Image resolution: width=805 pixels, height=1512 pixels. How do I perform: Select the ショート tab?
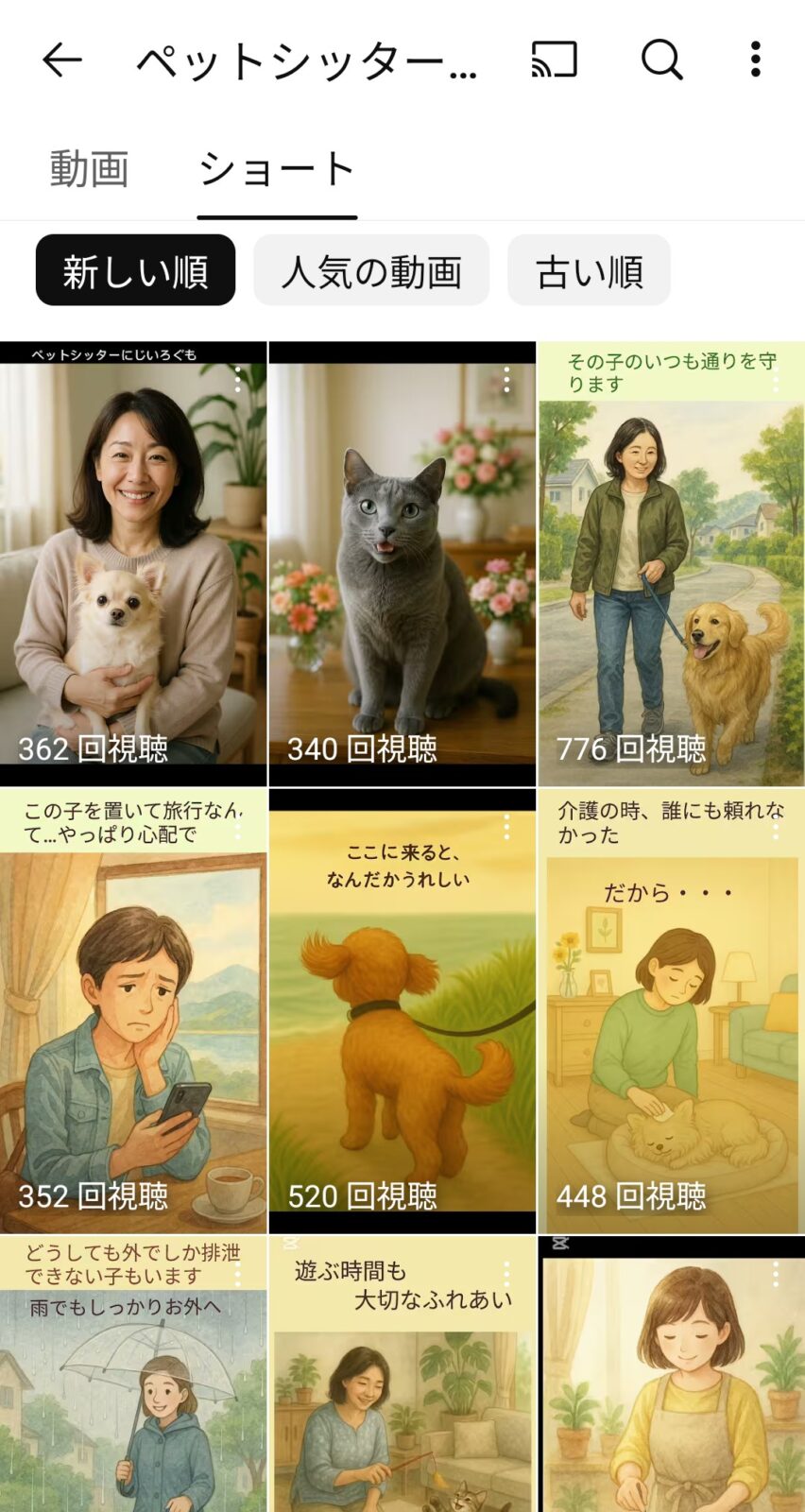click(277, 169)
